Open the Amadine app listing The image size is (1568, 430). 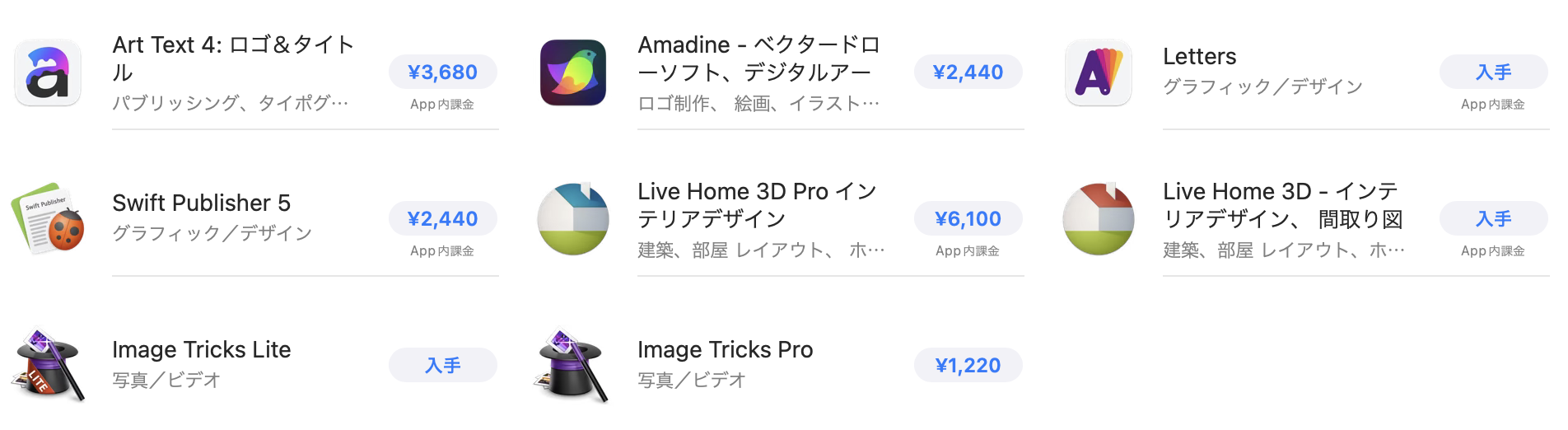pos(758,58)
